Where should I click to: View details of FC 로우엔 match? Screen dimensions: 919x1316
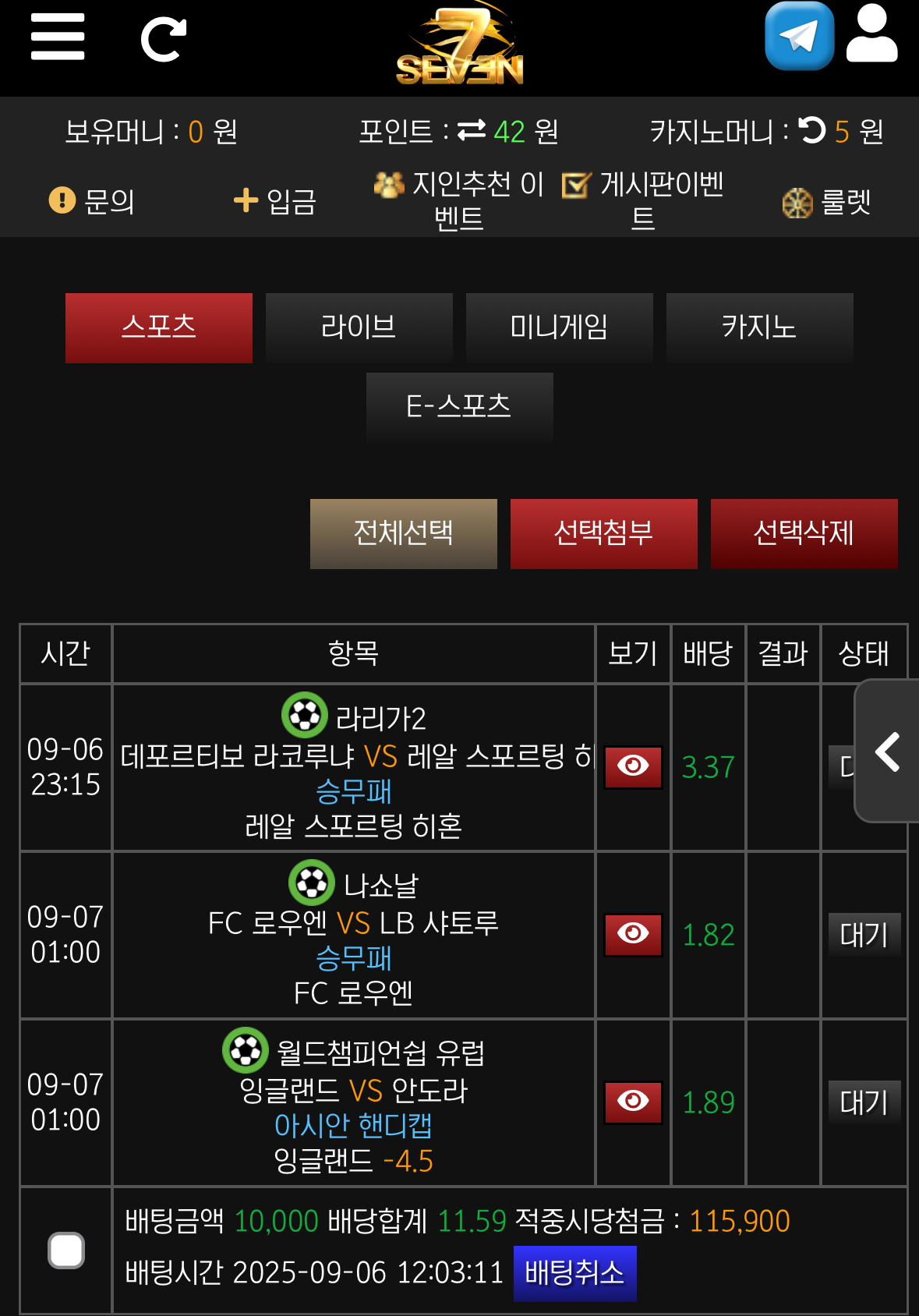(x=633, y=934)
